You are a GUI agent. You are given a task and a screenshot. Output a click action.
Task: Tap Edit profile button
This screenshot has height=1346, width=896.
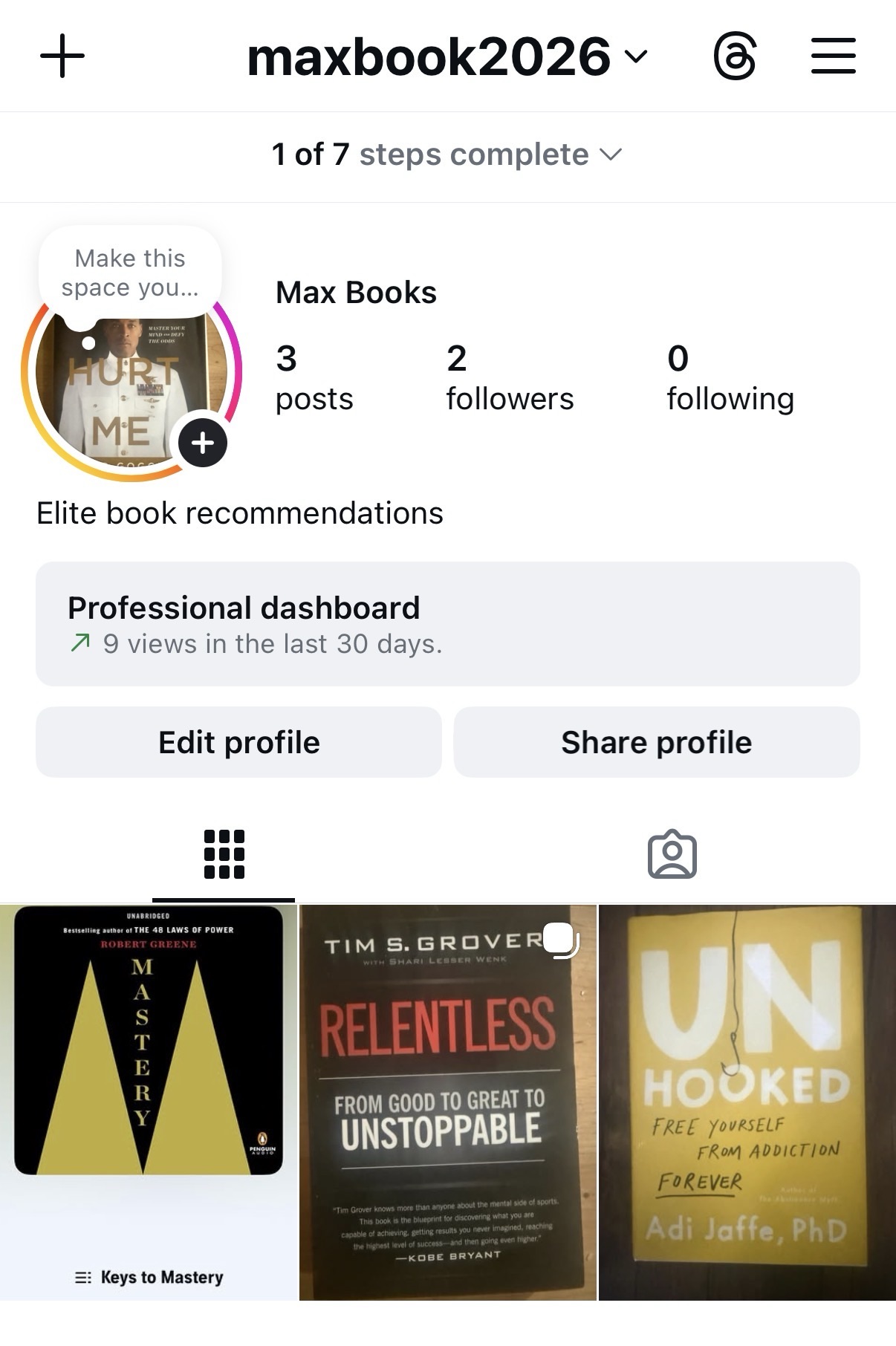[x=238, y=742]
